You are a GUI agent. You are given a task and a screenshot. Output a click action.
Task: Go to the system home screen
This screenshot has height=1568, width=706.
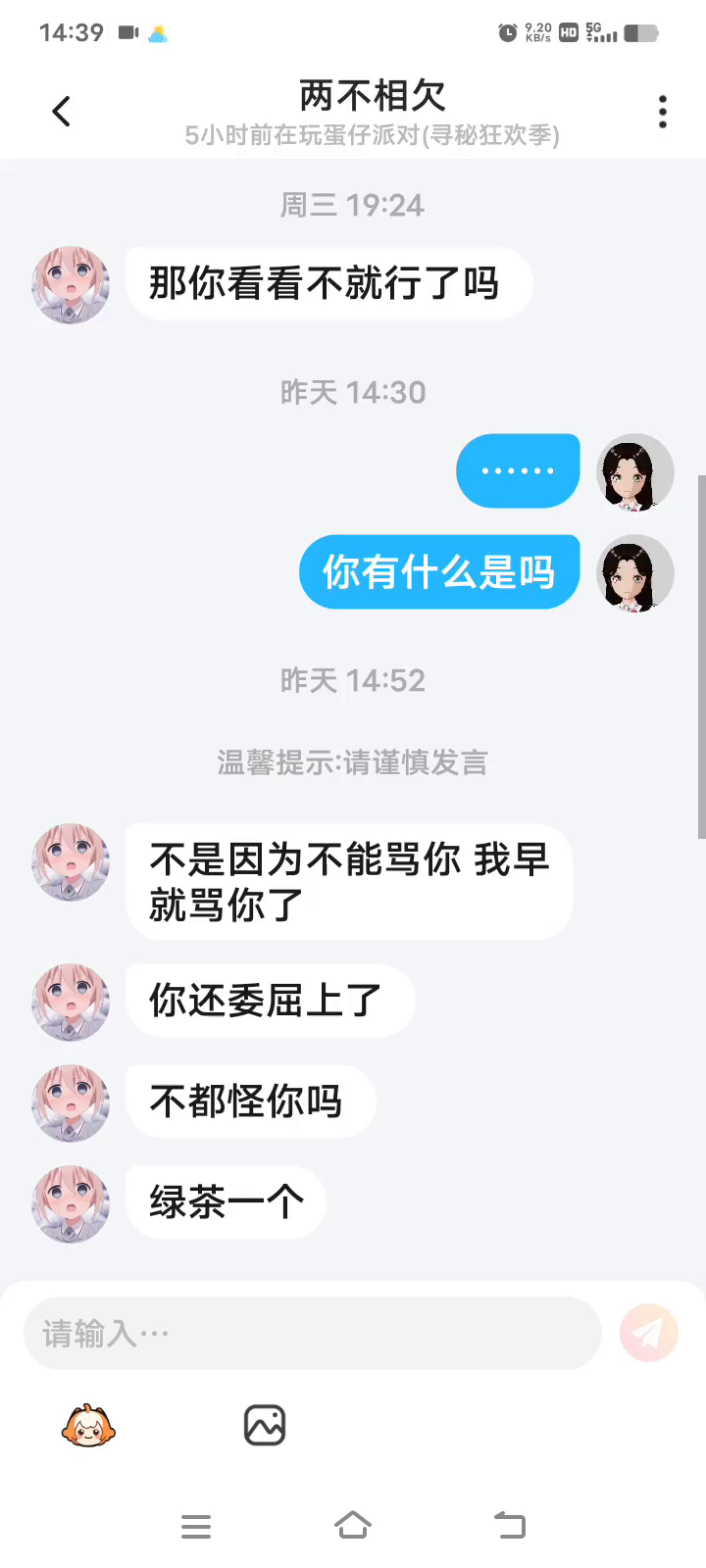pos(353,1526)
